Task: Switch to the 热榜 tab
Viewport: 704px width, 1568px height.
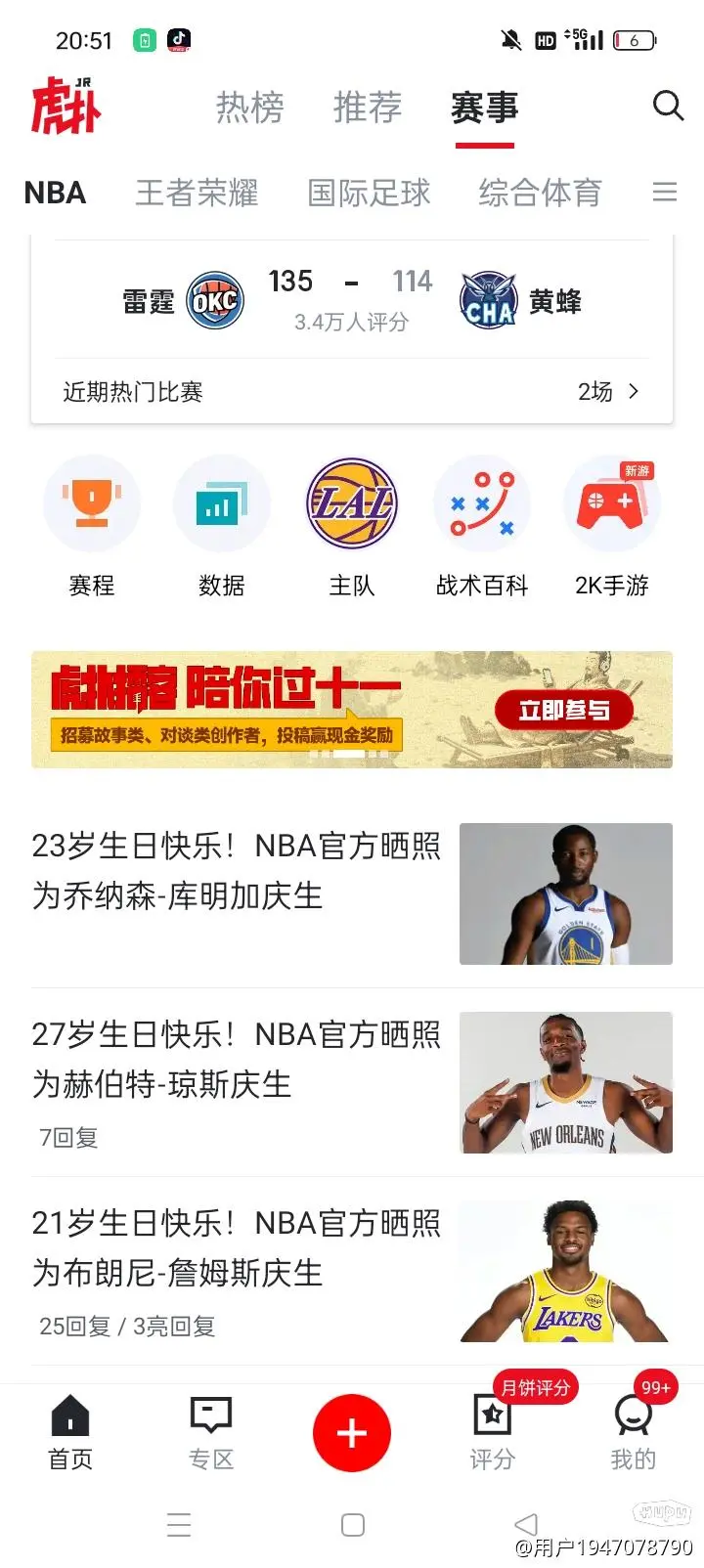Action: click(249, 108)
